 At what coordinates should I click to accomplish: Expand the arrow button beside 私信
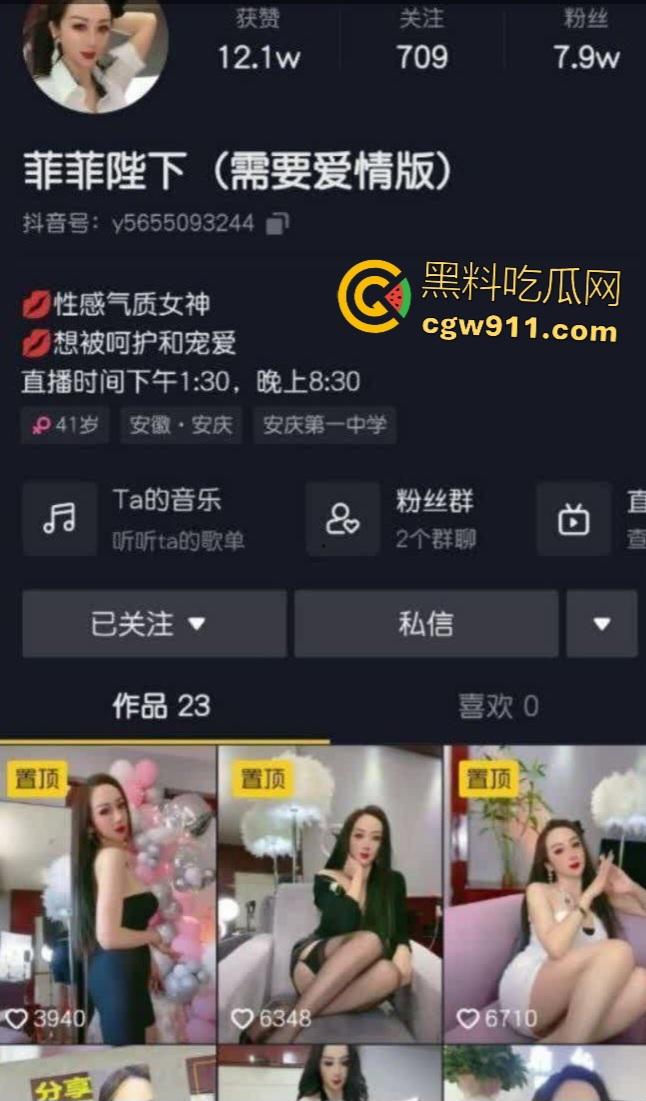[x=601, y=624]
